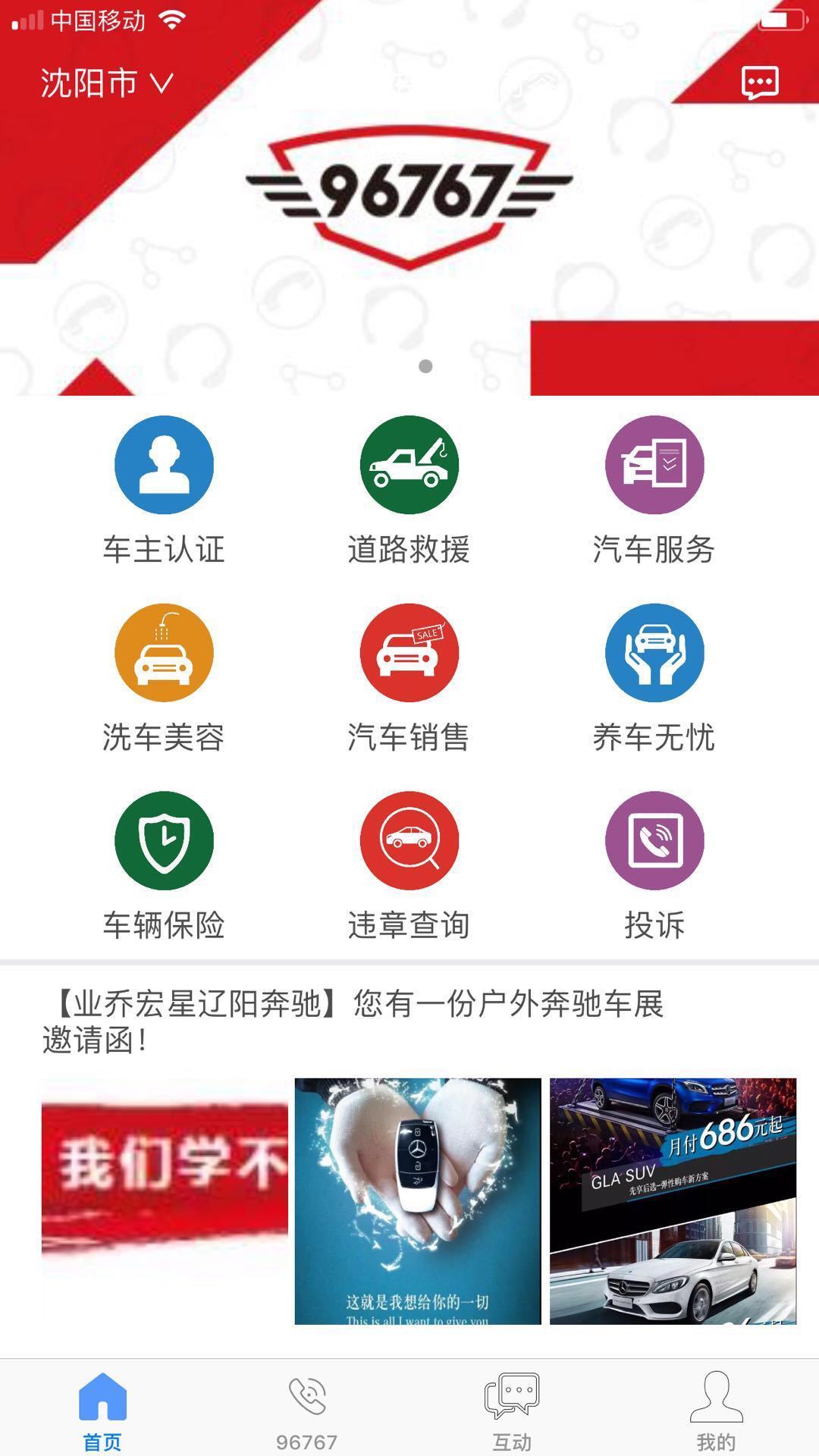Screen dimensions: 819x1456
Task: Open 车主认证 owner verification
Action: pos(164,491)
